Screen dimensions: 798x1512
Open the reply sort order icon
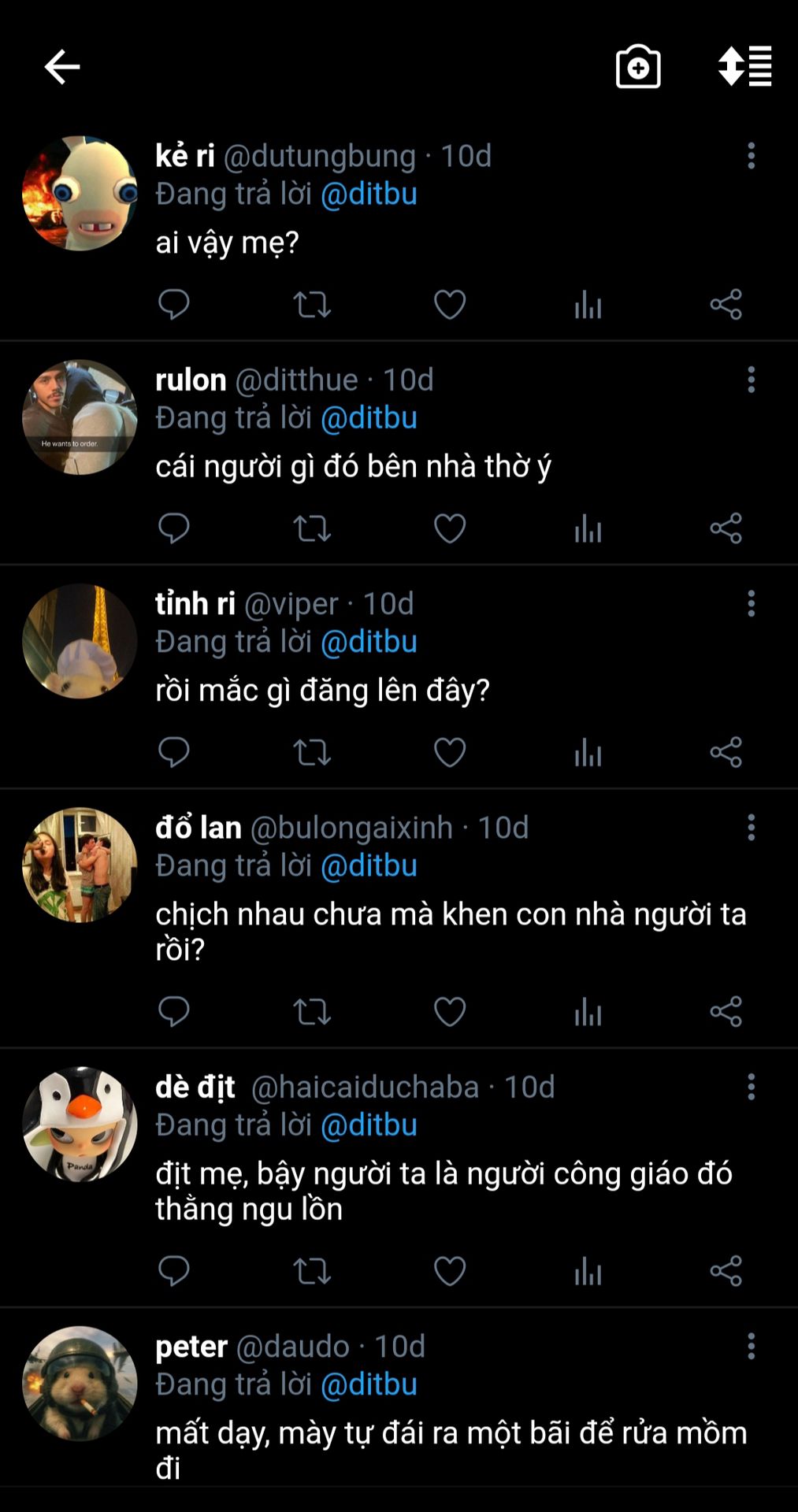click(744, 67)
